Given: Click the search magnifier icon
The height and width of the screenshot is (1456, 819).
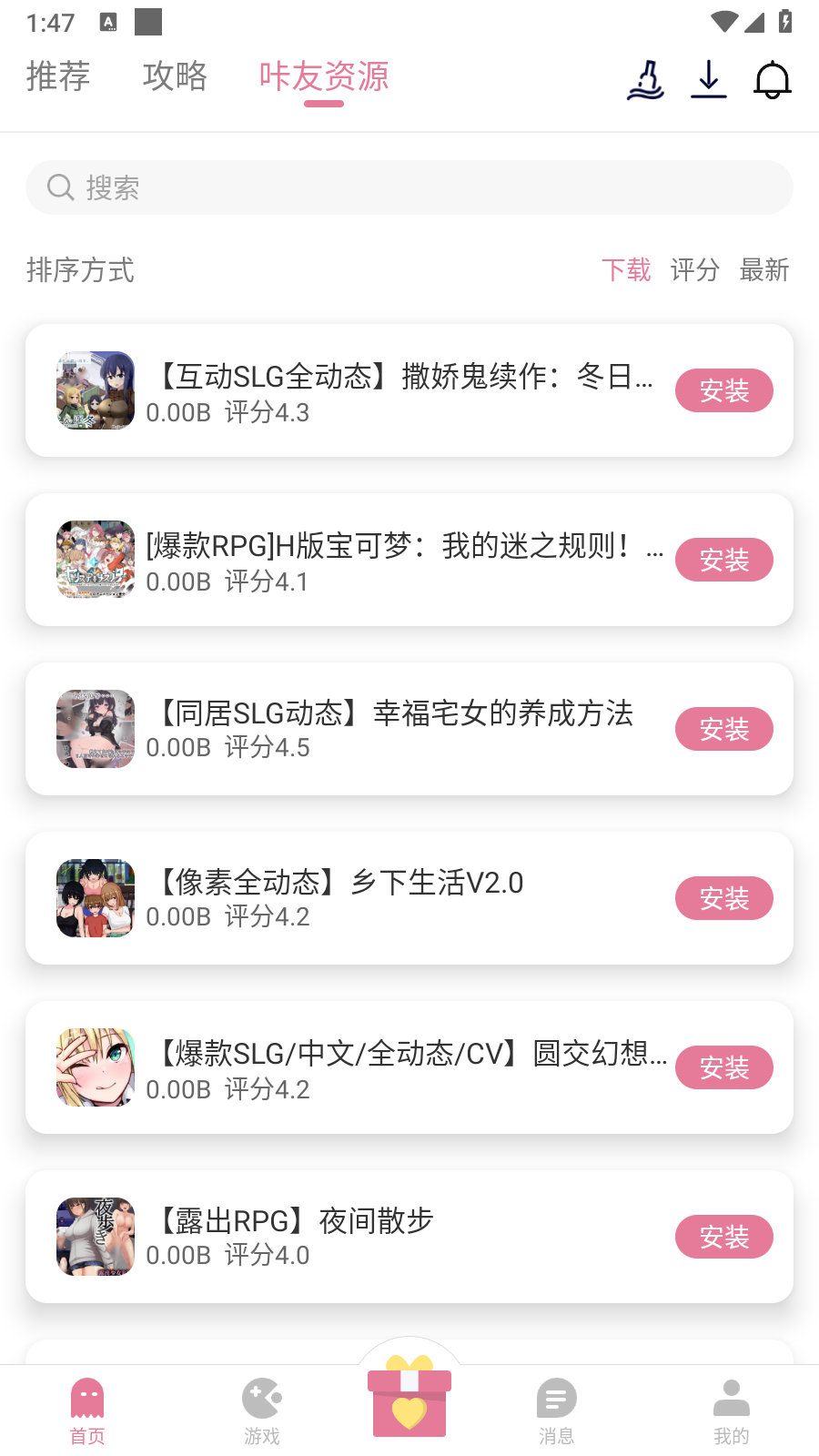Looking at the screenshot, I should (60, 187).
